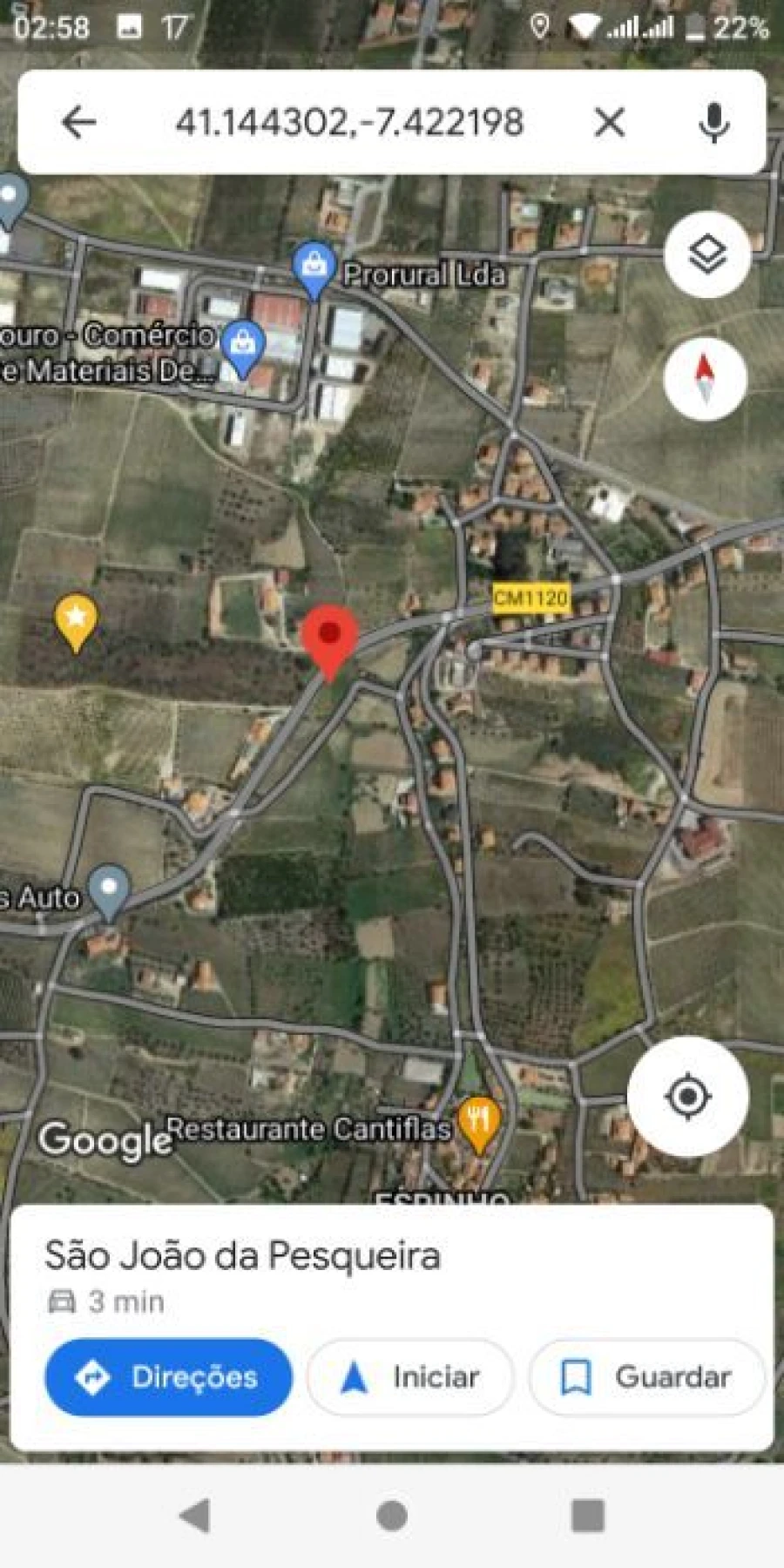Select the CM1120 road label

[532, 598]
